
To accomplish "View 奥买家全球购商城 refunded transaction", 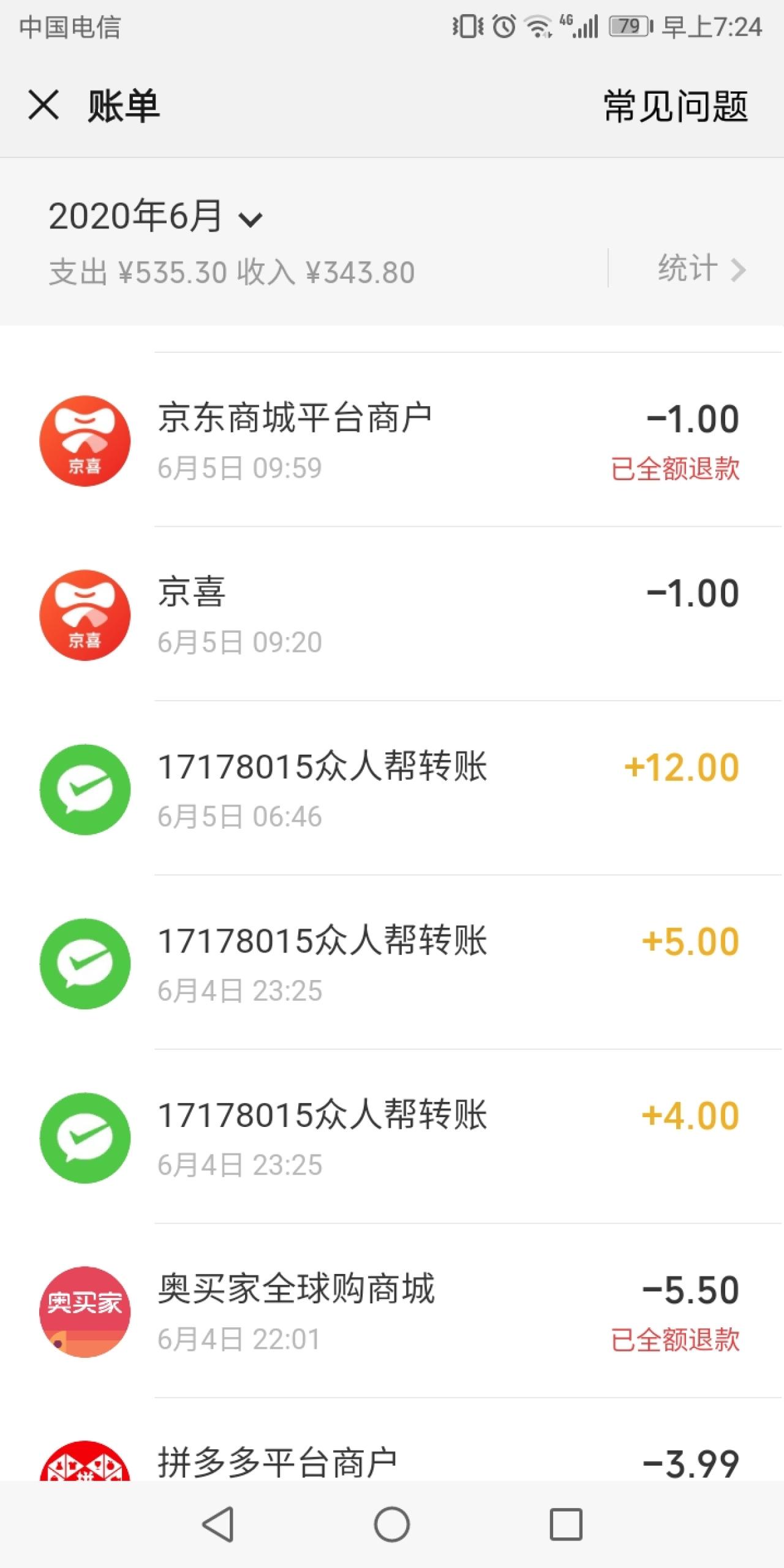I will tap(392, 1311).
